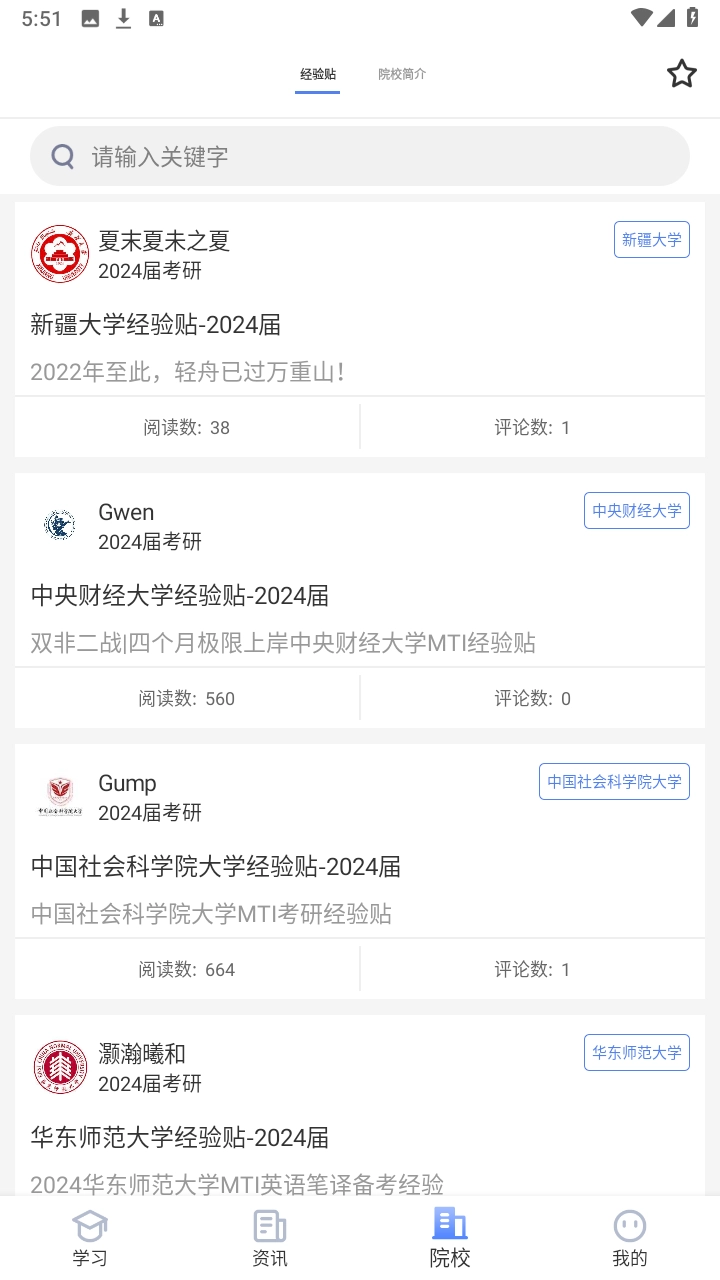Tap the 华东师范大学 tag chip

[x=636, y=1053]
